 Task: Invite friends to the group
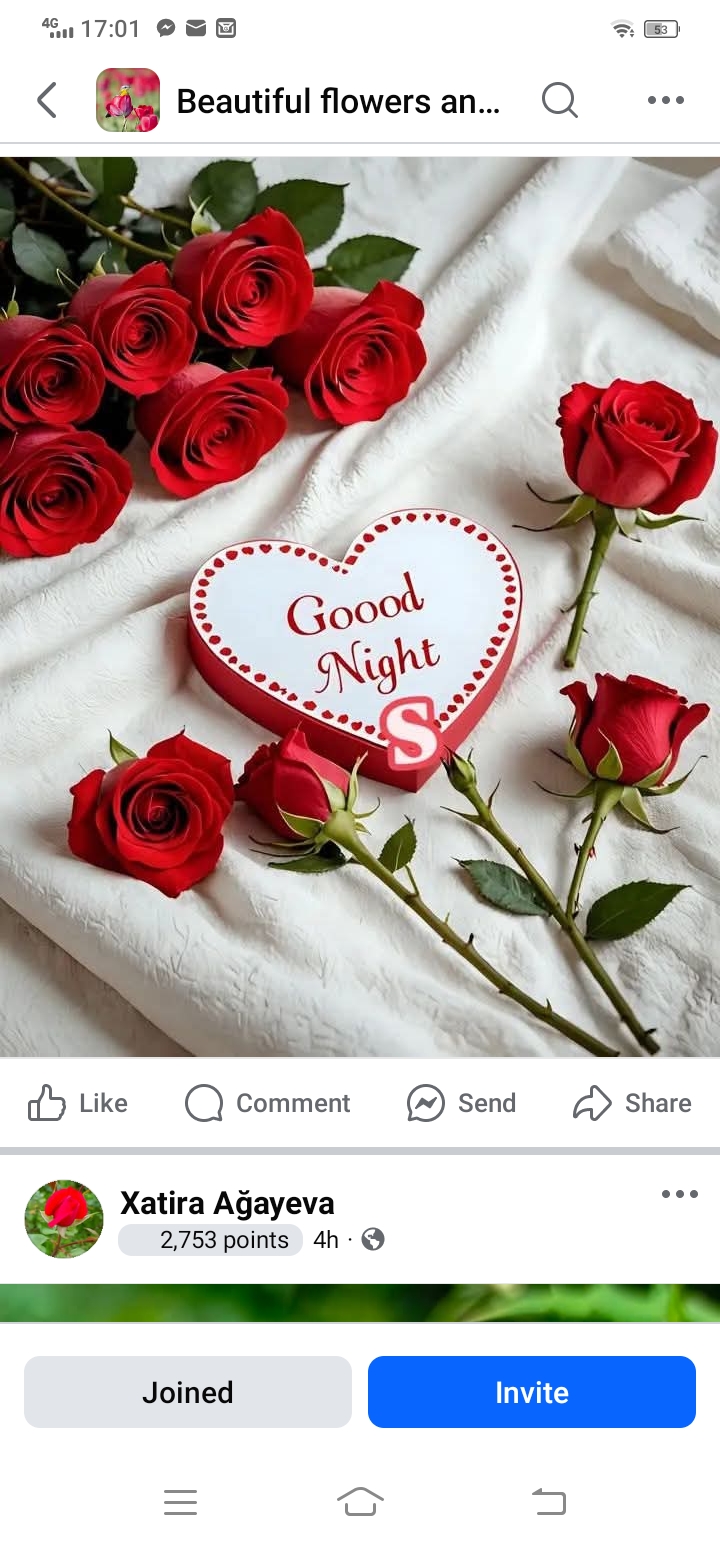click(x=531, y=1392)
